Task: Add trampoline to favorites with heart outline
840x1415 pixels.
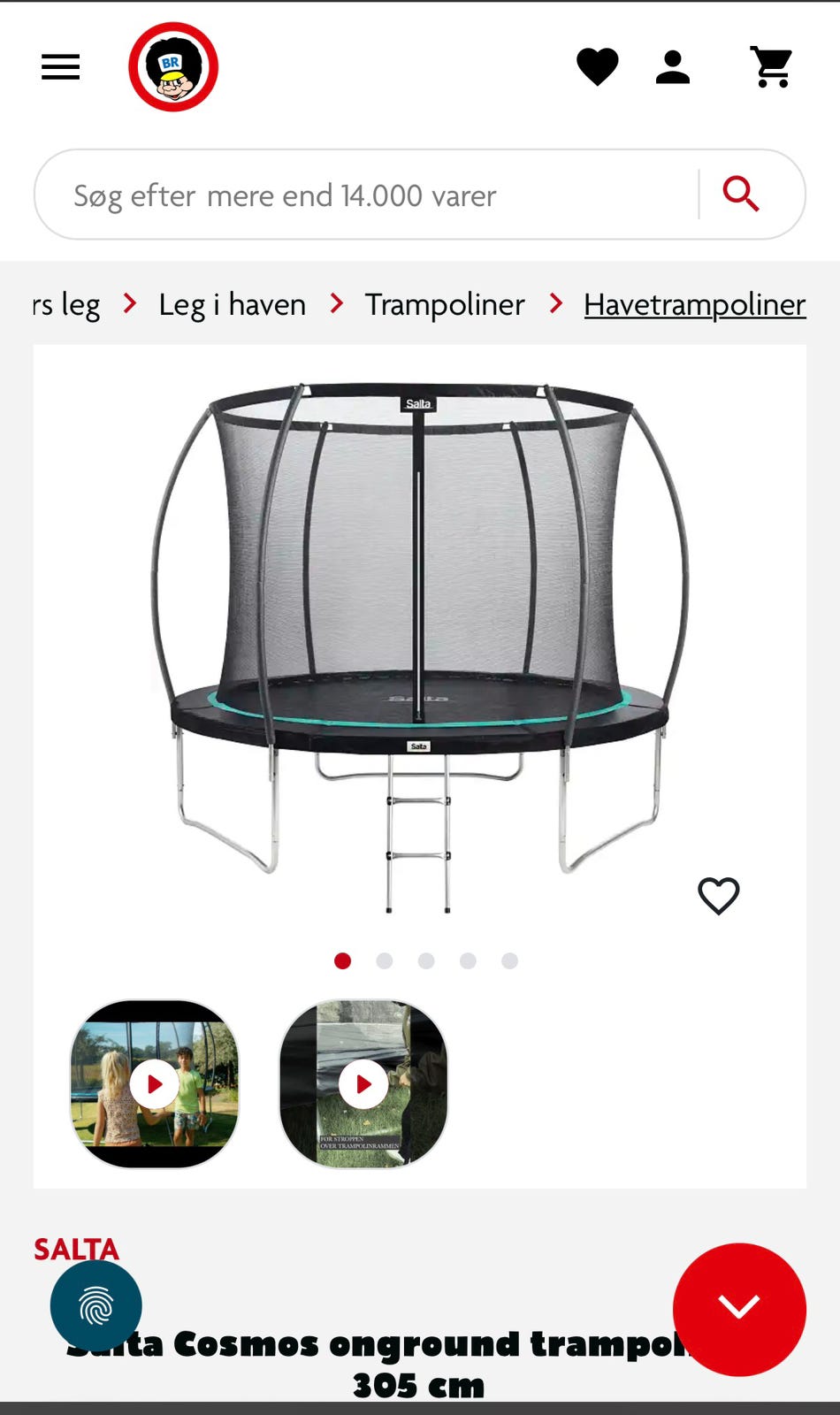Action: point(719,896)
